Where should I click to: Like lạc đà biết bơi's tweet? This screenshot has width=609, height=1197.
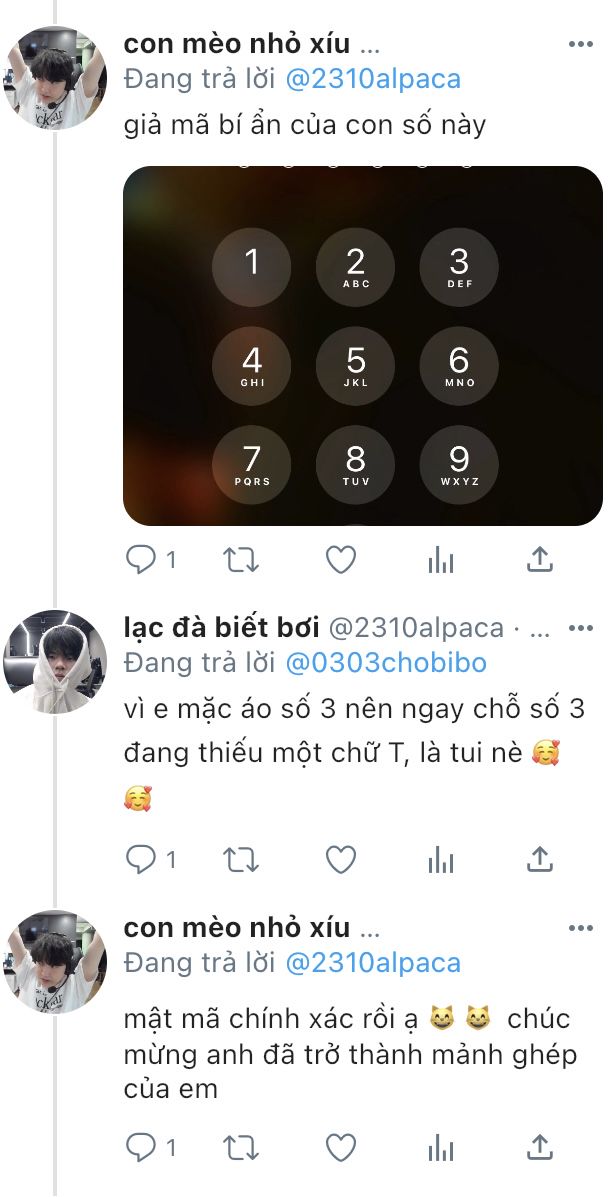point(341,858)
